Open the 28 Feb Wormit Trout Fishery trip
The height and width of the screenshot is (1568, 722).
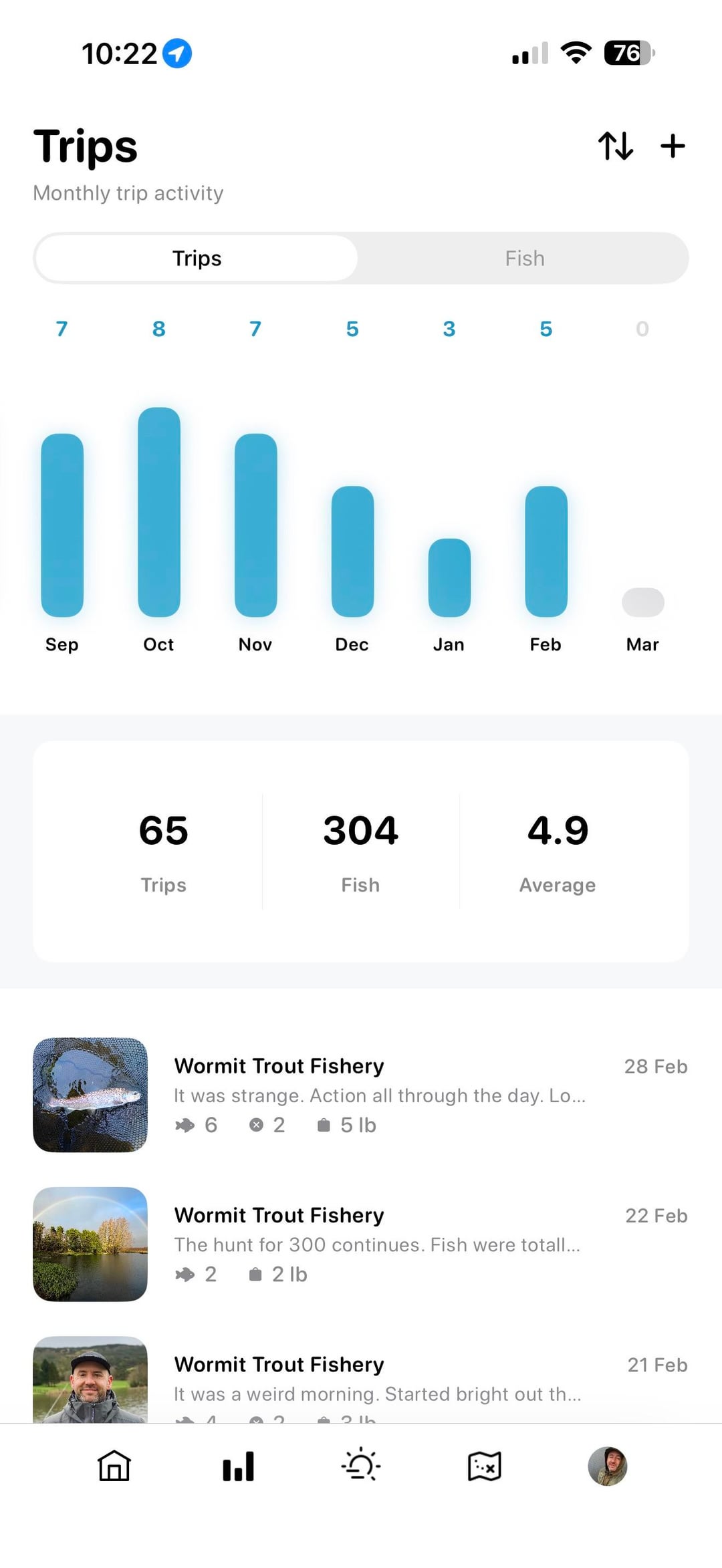(361, 1095)
